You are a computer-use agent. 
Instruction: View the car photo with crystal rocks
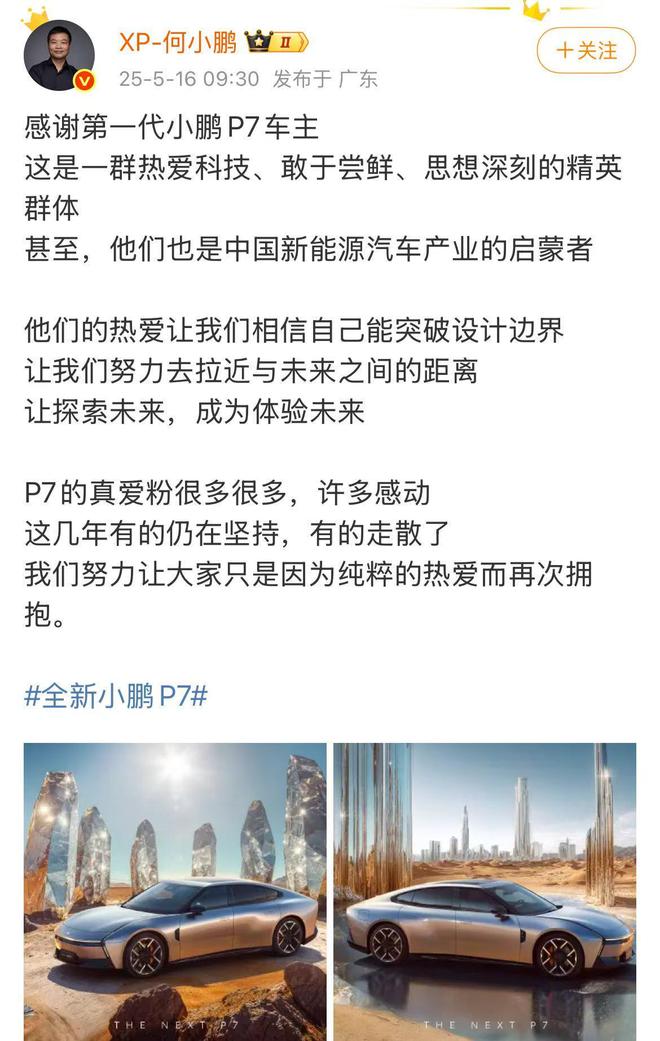pyautogui.click(x=175, y=890)
